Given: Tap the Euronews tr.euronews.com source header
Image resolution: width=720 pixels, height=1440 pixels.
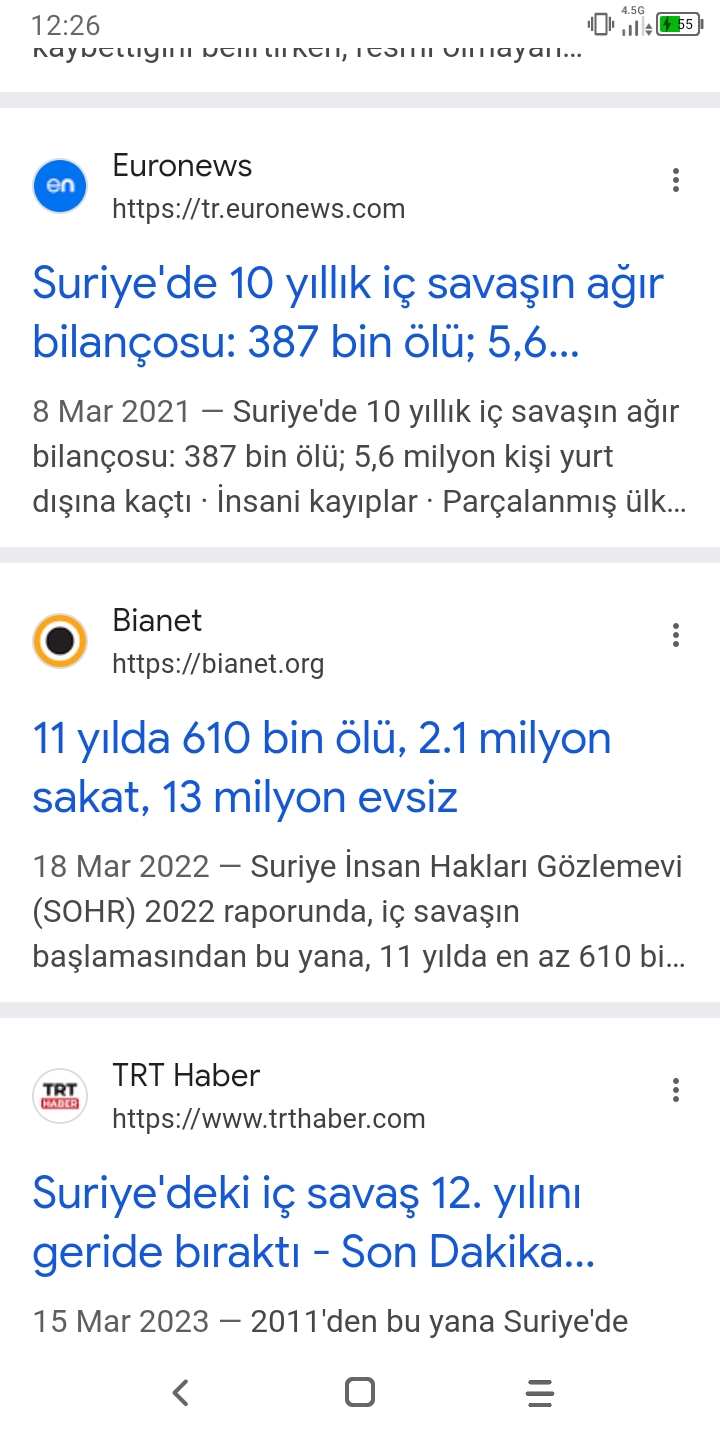Looking at the screenshot, I should point(219,187).
